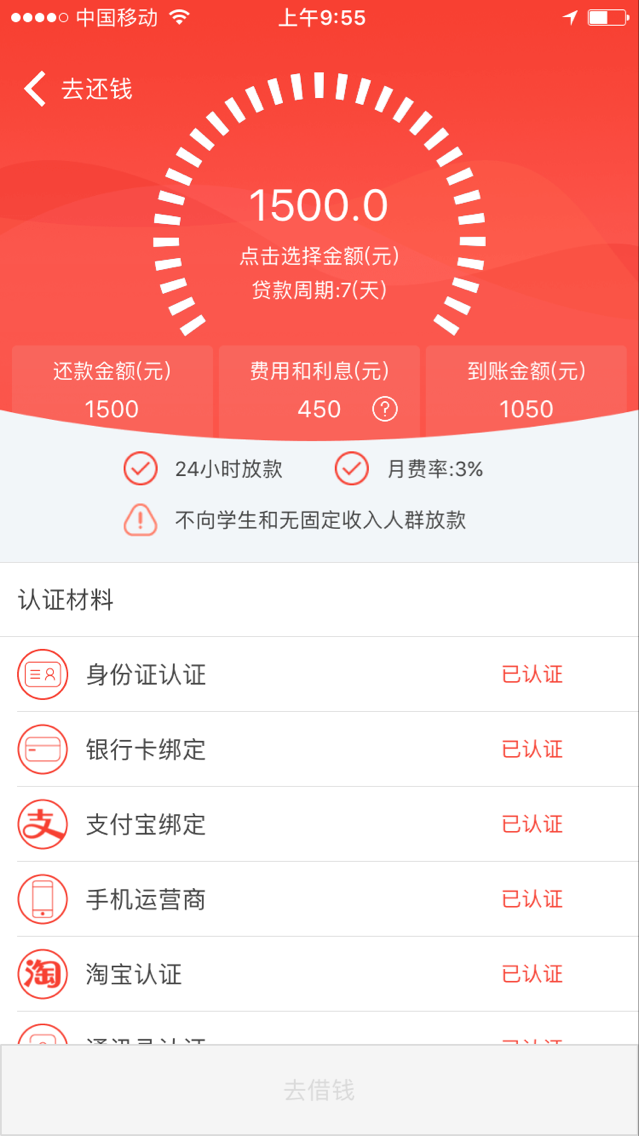Open 手机运营商 verification row
Image resolution: width=639 pixels, height=1136 pixels.
(320, 899)
